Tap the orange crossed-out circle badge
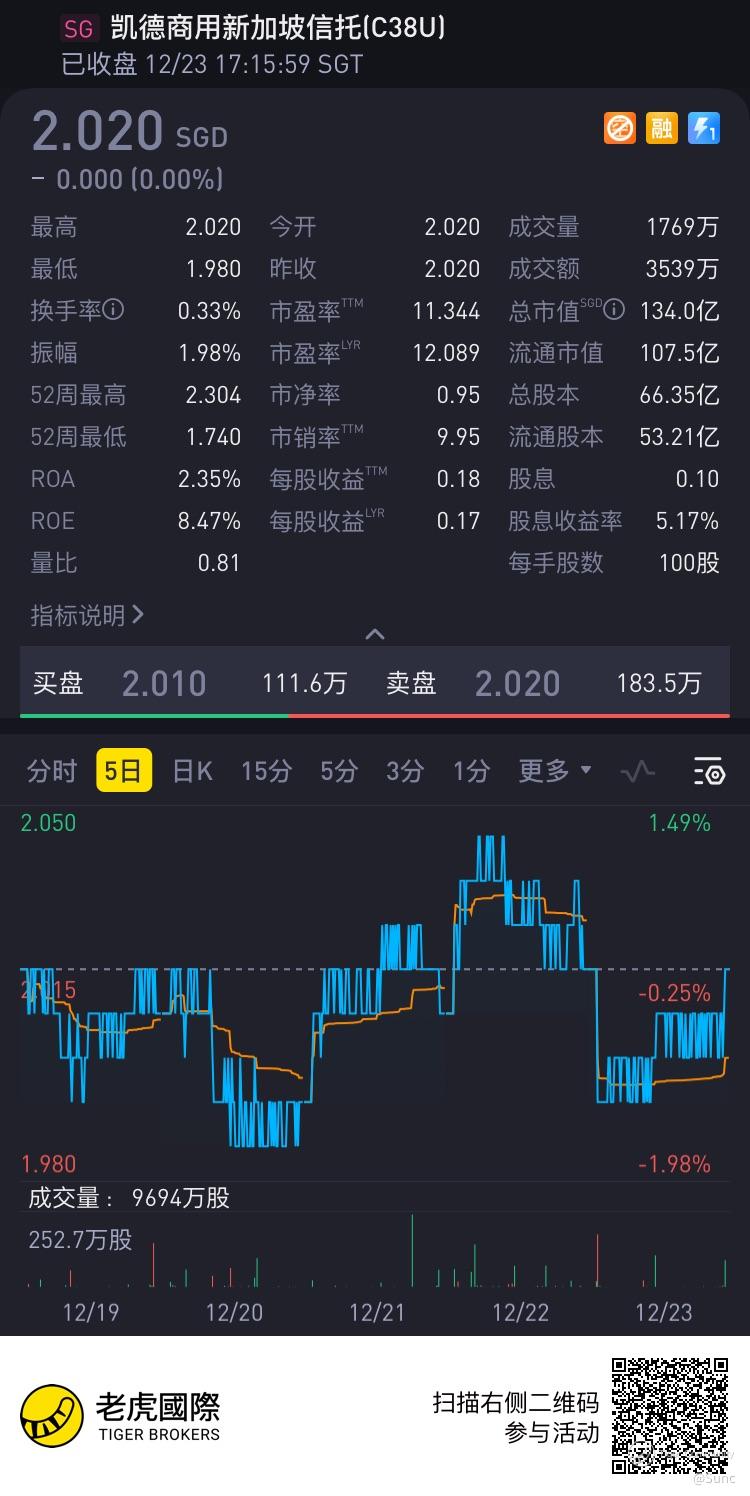The image size is (750, 1496). (x=619, y=128)
